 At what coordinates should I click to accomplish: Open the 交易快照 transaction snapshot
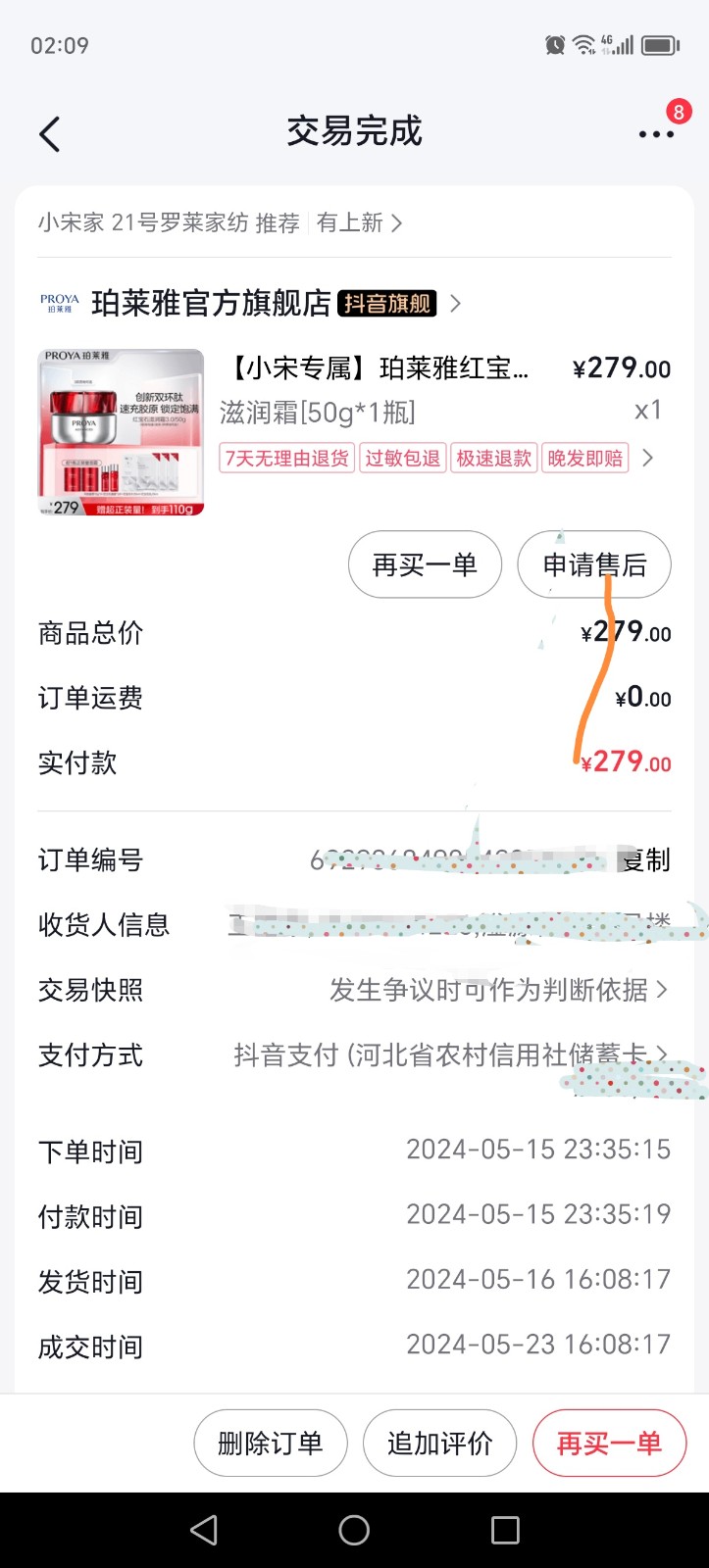point(354,990)
